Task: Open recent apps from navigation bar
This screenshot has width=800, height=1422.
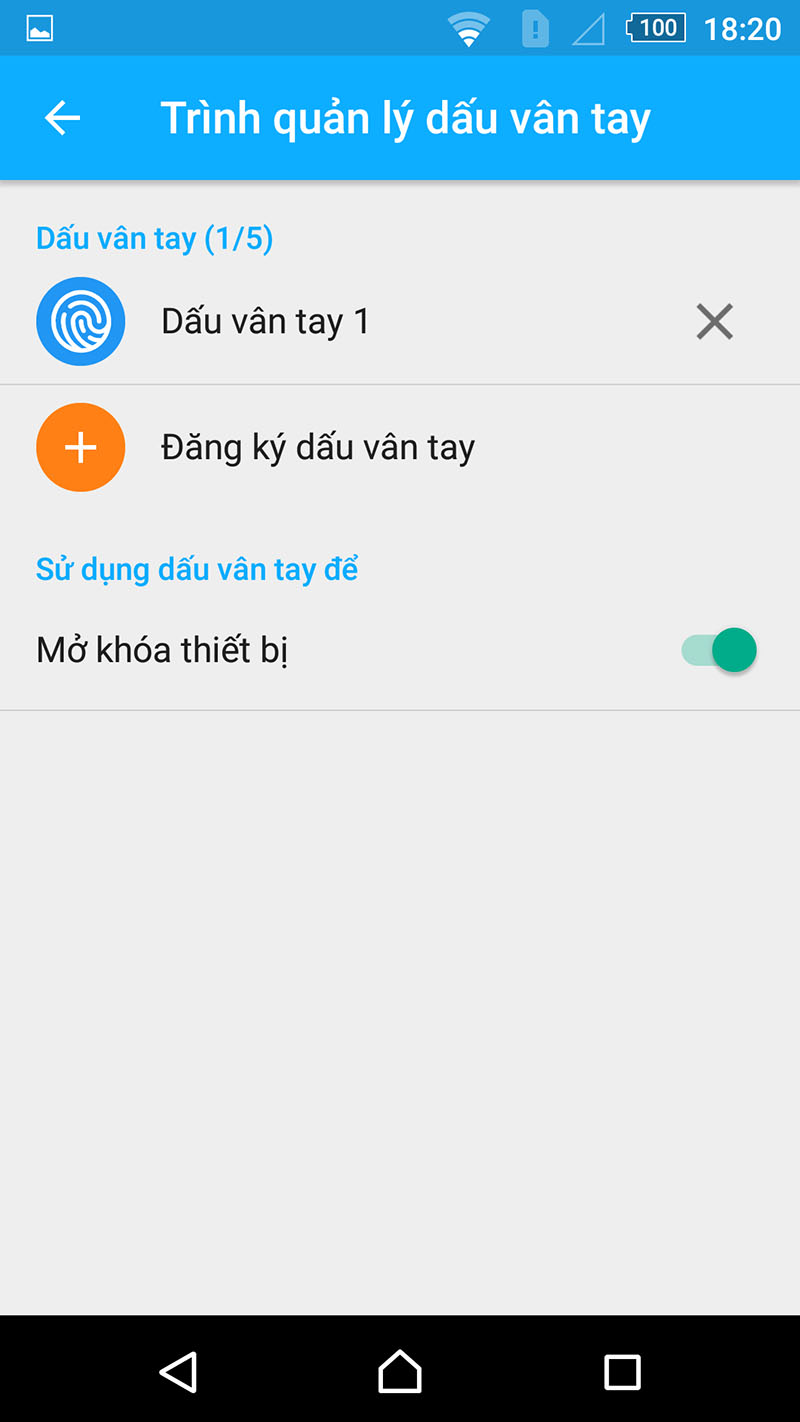Action: point(622,1371)
